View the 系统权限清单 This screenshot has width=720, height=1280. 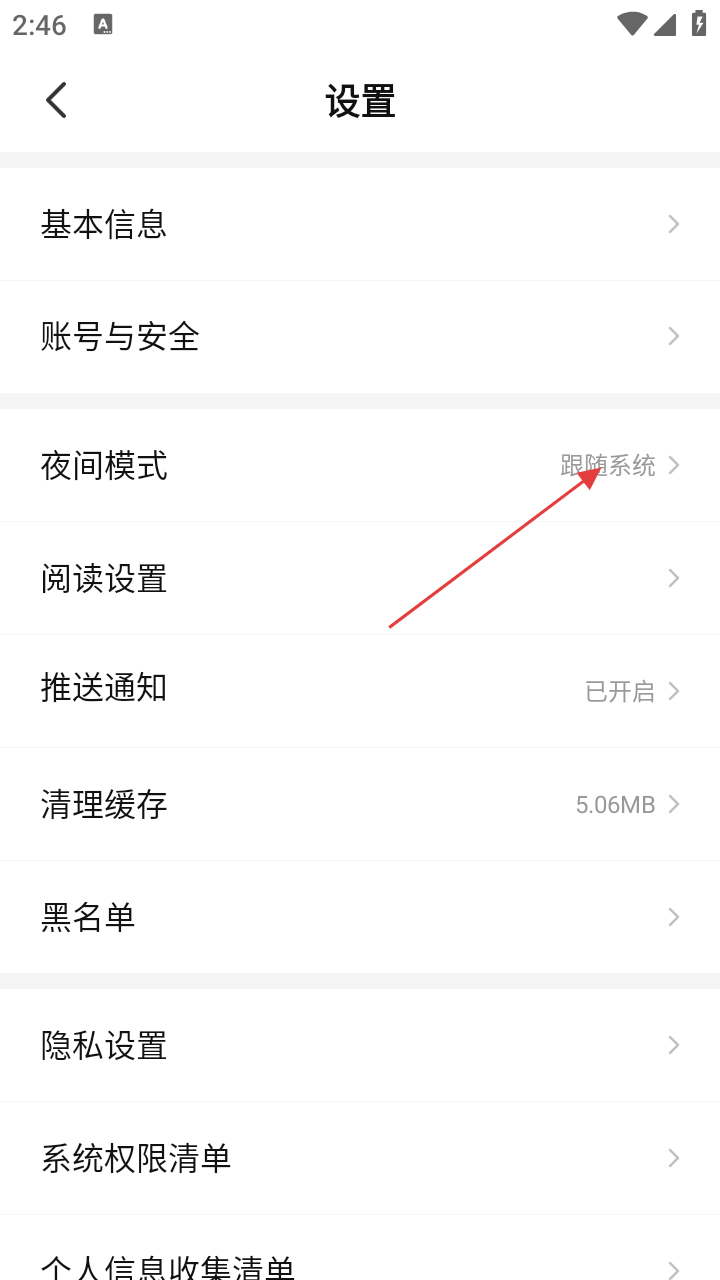point(360,1158)
